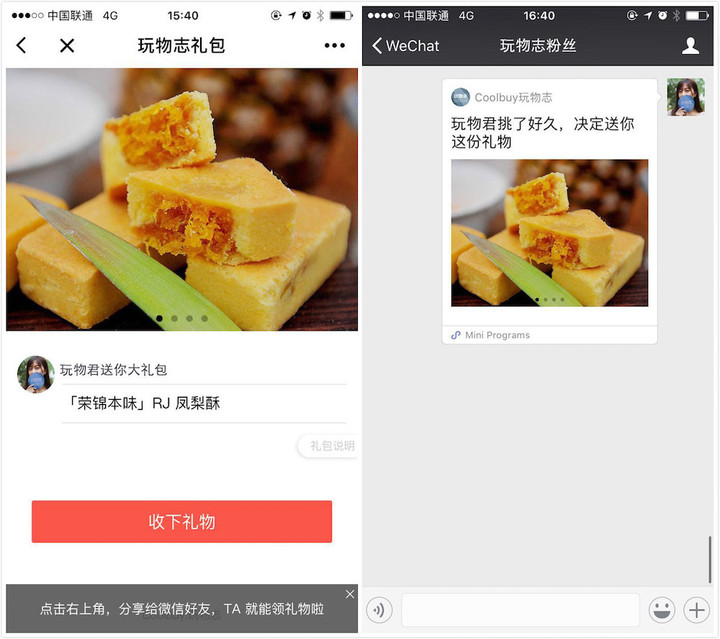Open the emoji sticker panel
The height and width of the screenshot is (639, 720).
coord(661,610)
